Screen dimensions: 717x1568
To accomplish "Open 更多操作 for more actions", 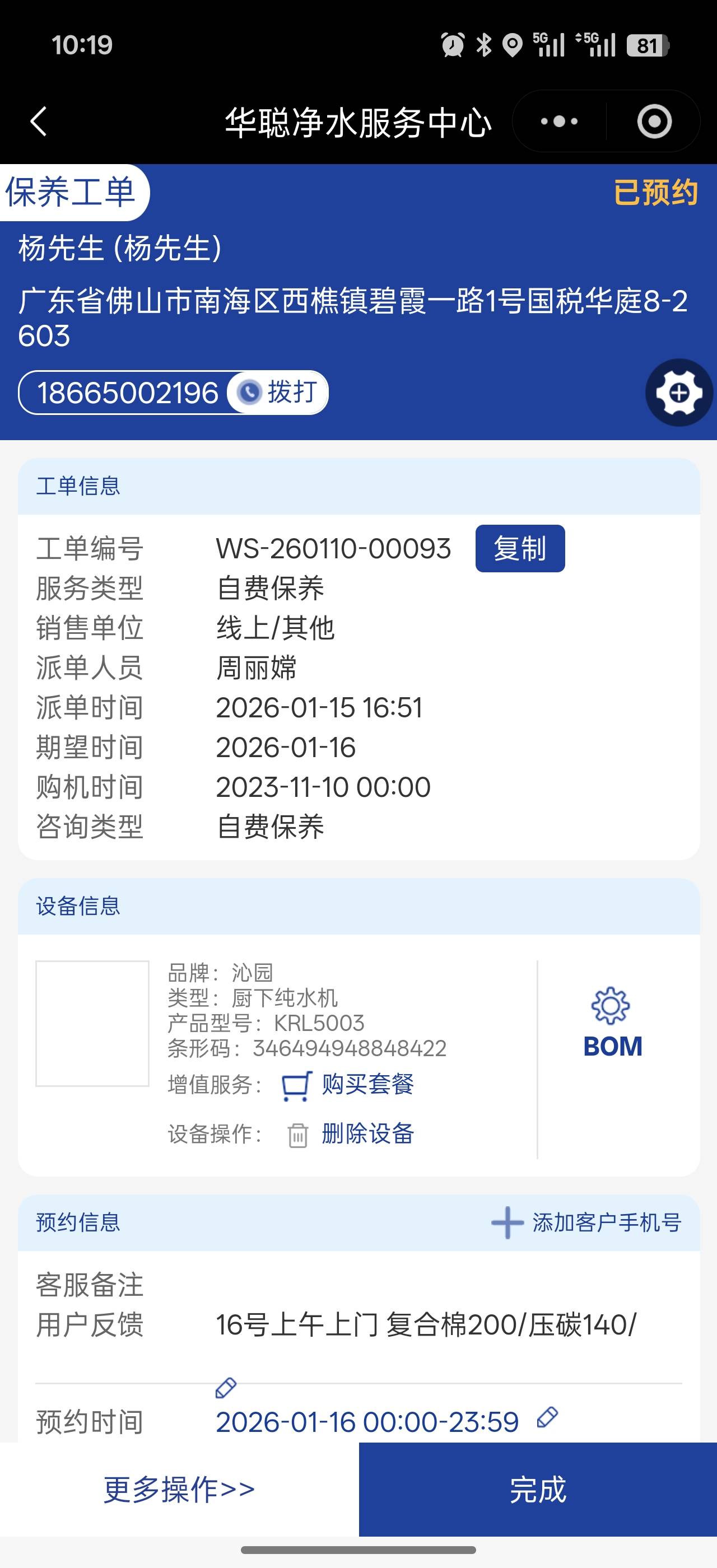I will [179, 1489].
